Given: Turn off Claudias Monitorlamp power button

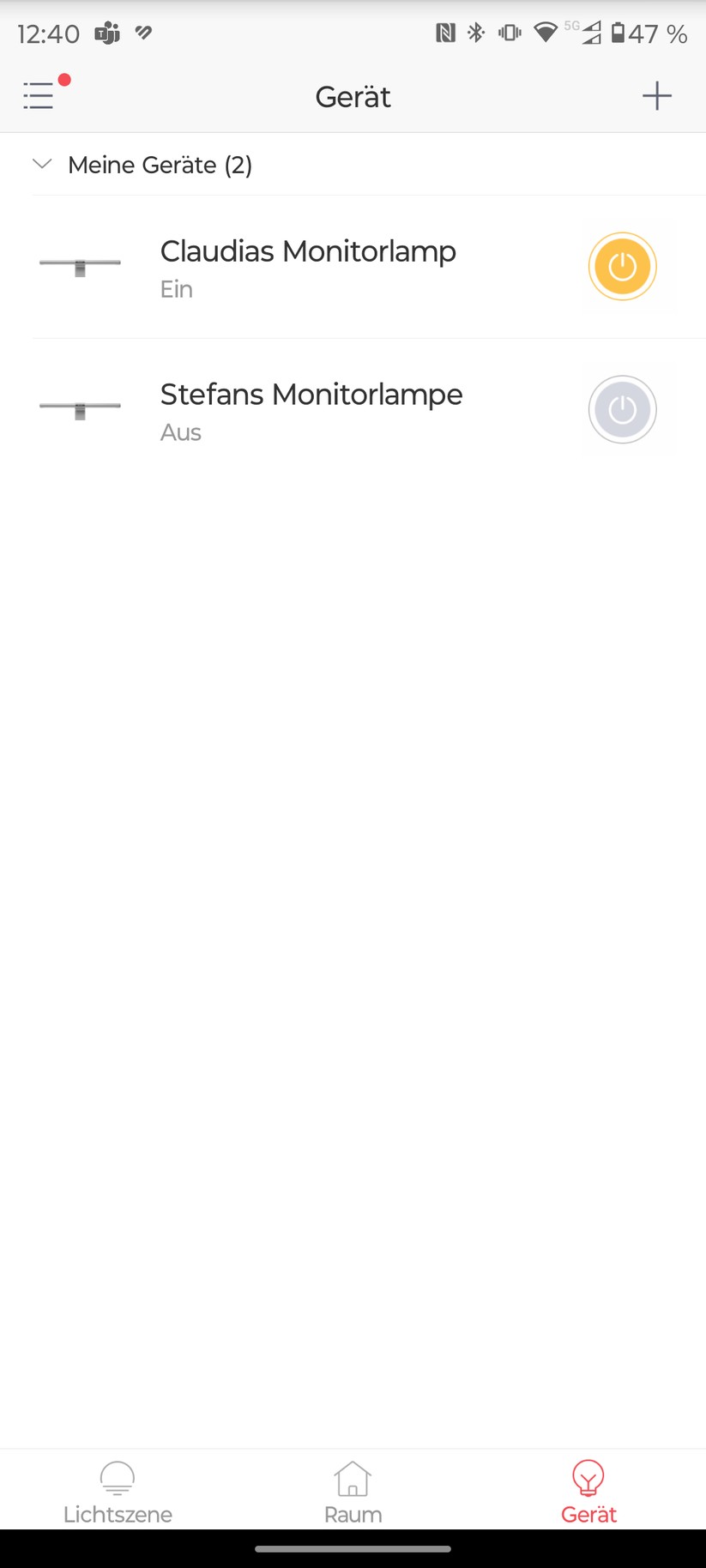Looking at the screenshot, I should click(622, 267).
